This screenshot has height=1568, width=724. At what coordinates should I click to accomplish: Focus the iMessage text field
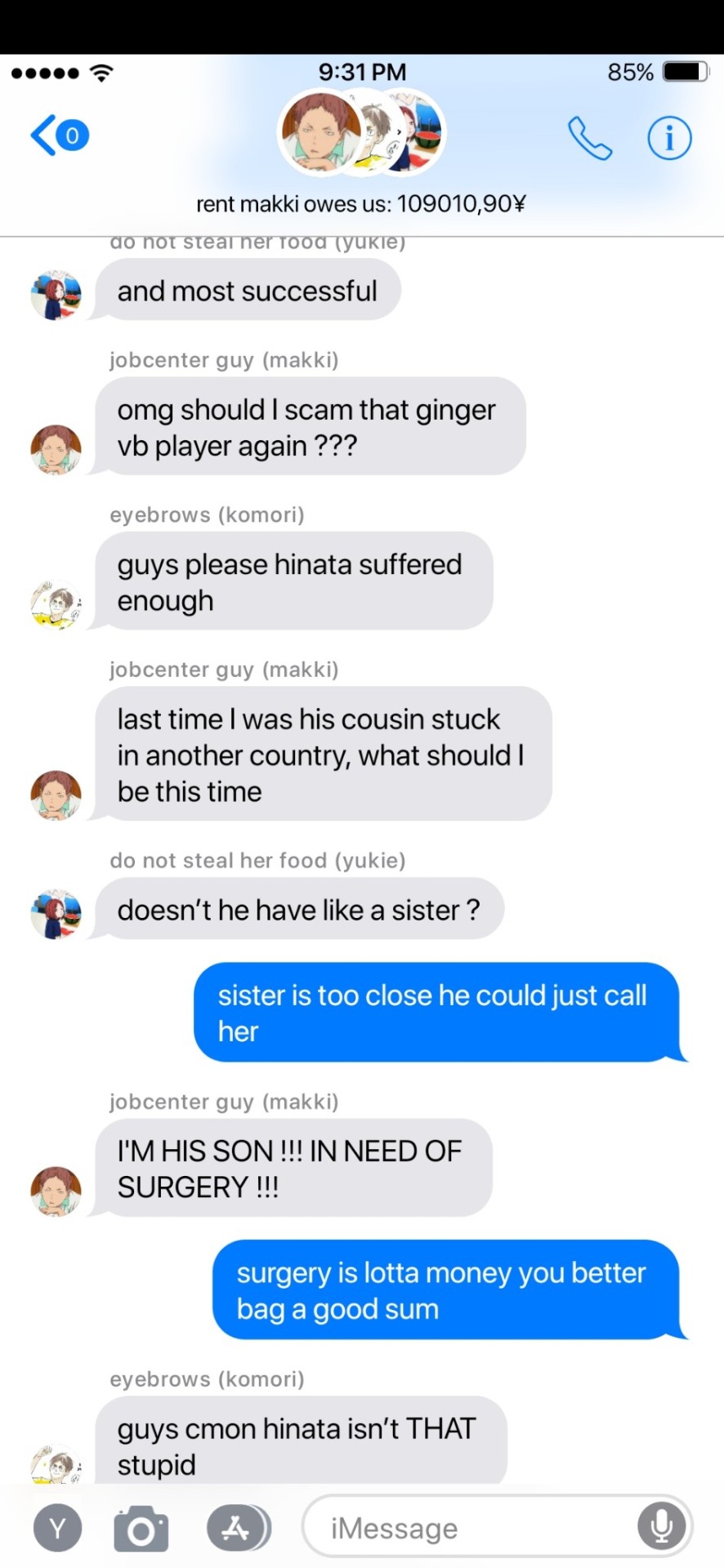[x=474, y=1528]
